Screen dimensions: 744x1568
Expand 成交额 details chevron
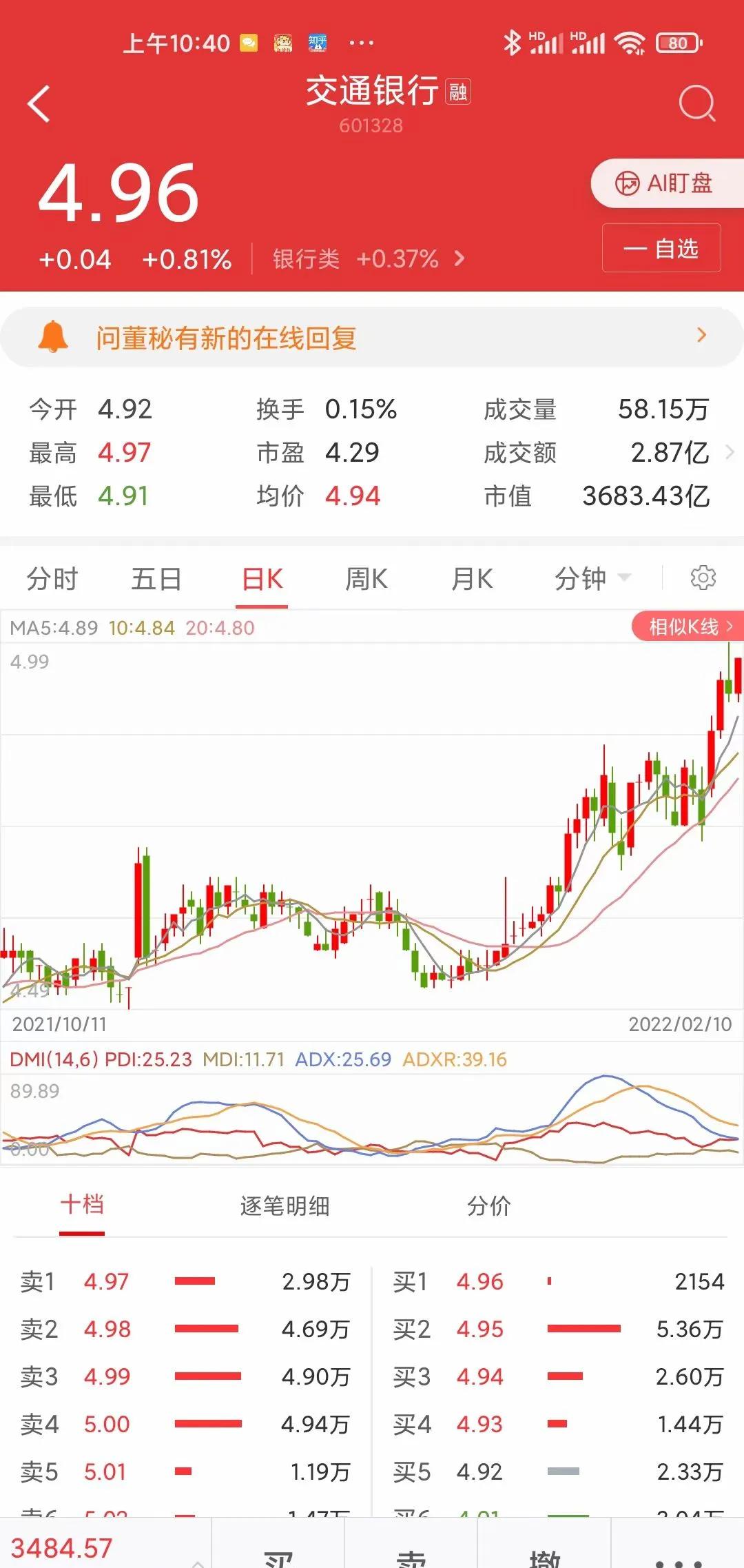tap(730, 453)
